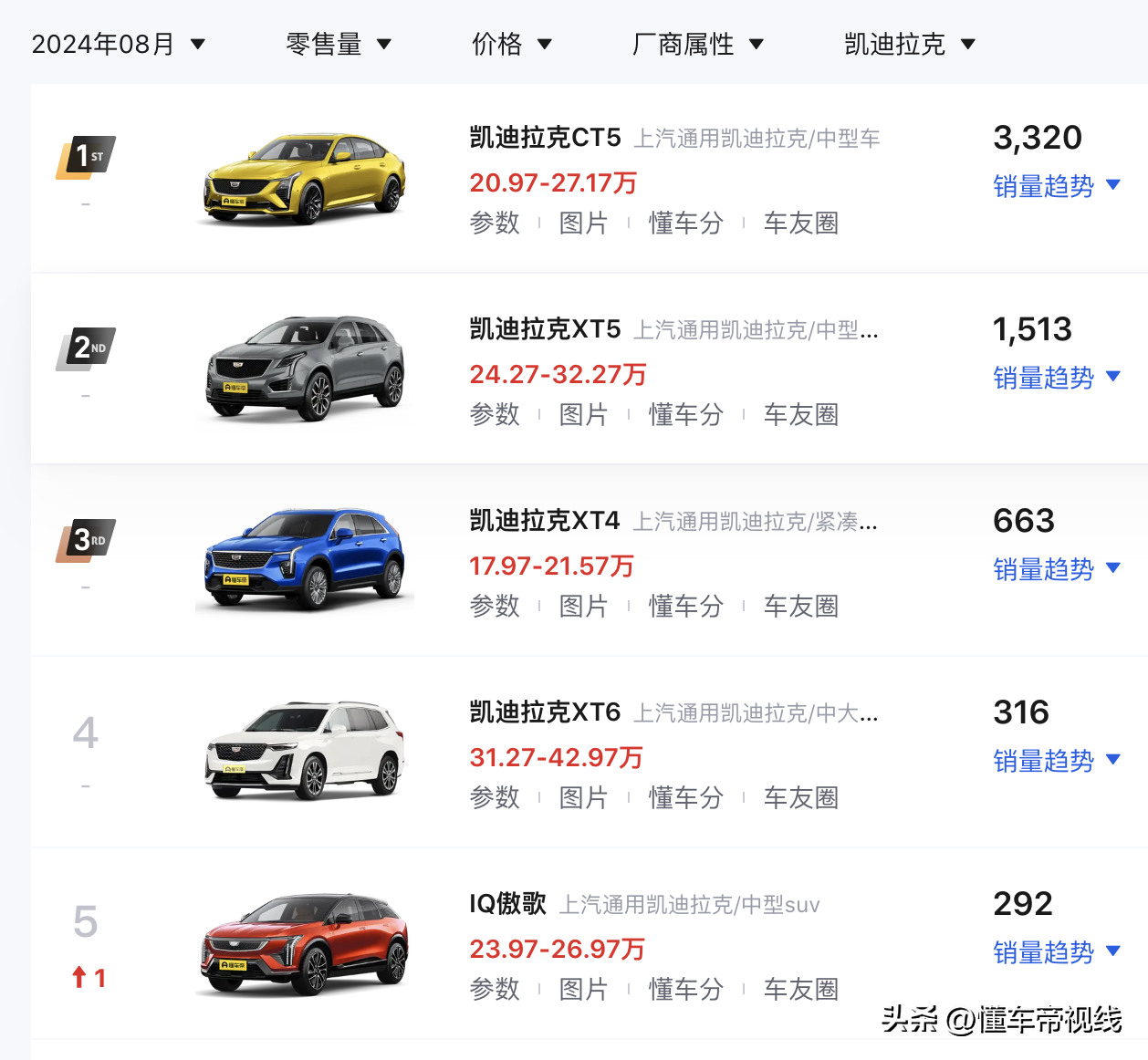Expand the 零售量 filter dropdown
The height and width of the screenshot is (1060, 1148).
(338, 44)
